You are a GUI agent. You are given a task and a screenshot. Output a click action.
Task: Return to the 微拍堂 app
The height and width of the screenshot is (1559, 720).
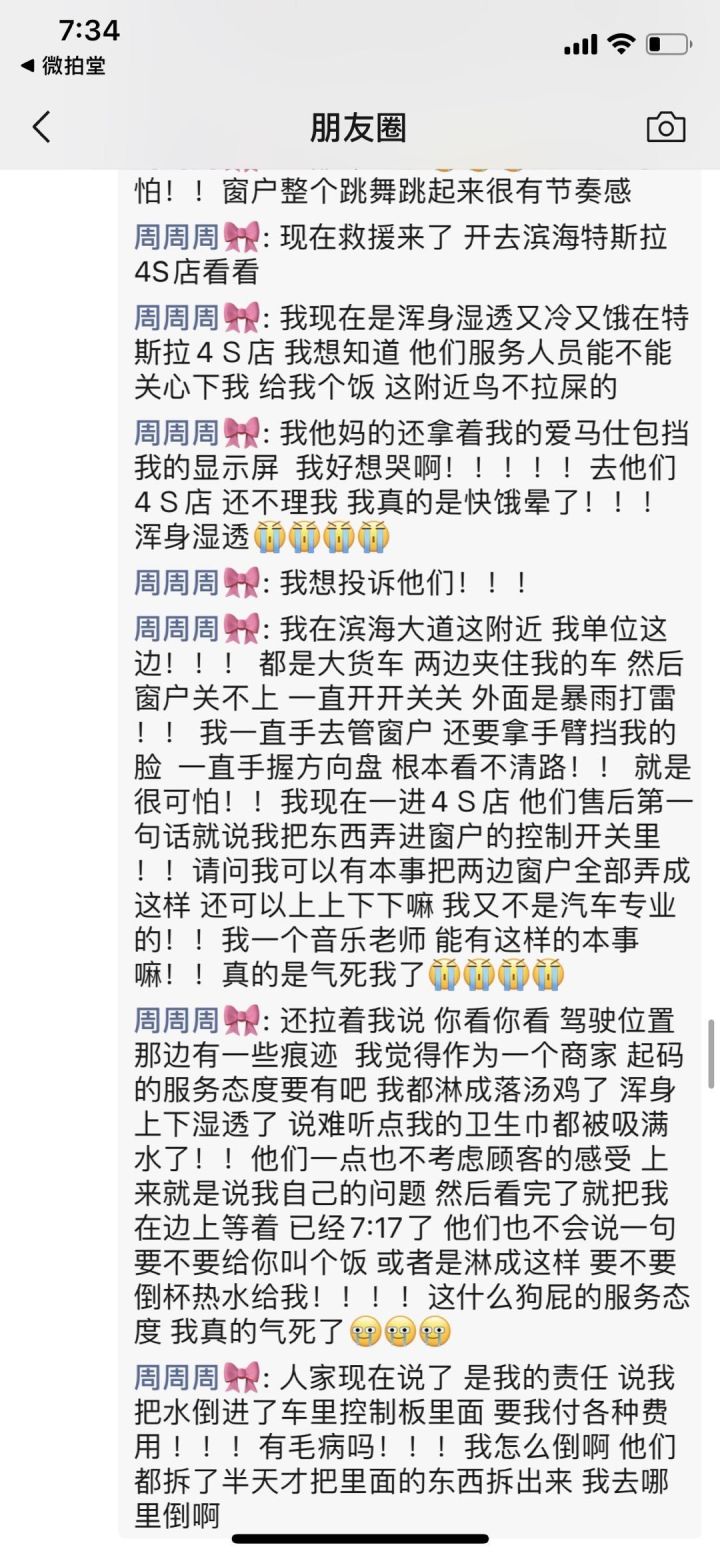[62, 66]
